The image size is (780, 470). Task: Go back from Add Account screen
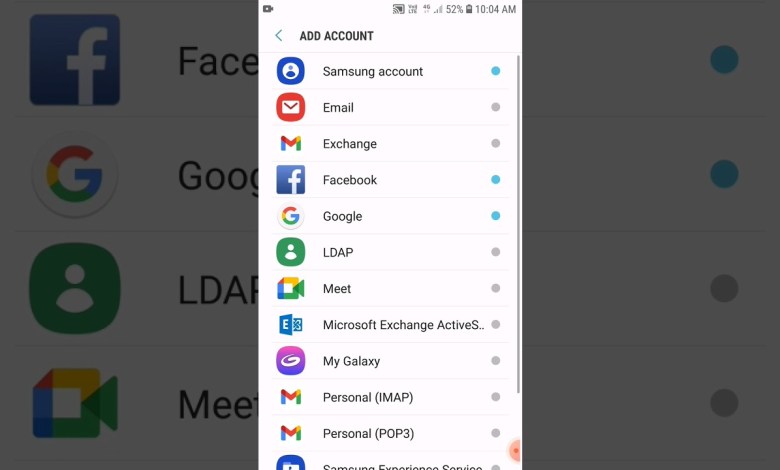[279, 36]
